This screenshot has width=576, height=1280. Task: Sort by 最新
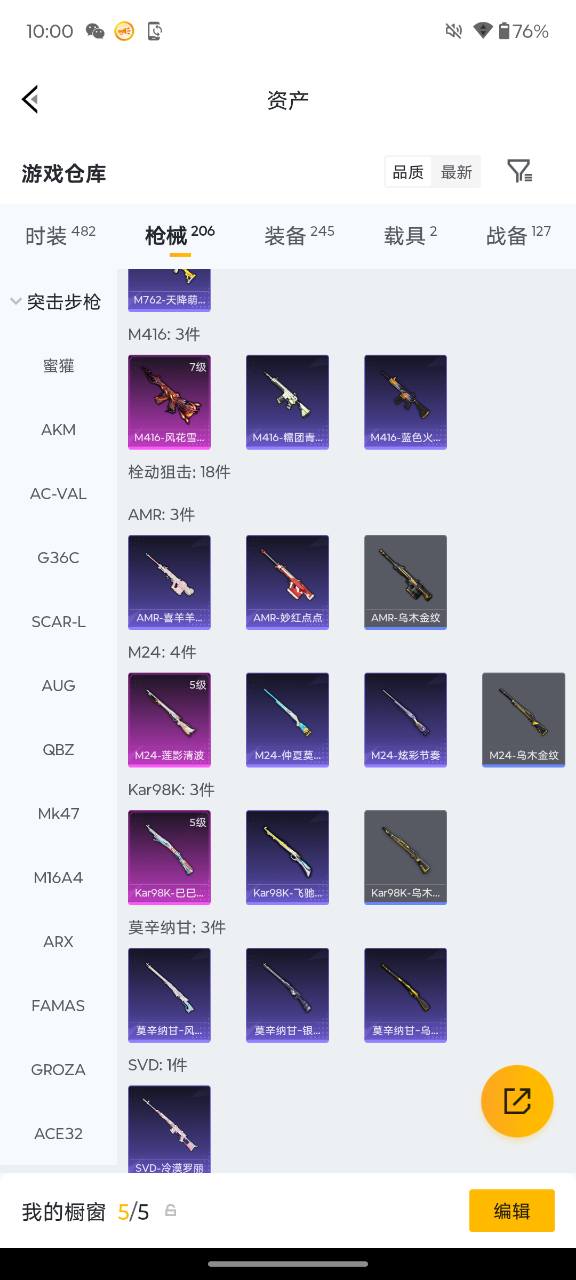click(x=456, y=172)
